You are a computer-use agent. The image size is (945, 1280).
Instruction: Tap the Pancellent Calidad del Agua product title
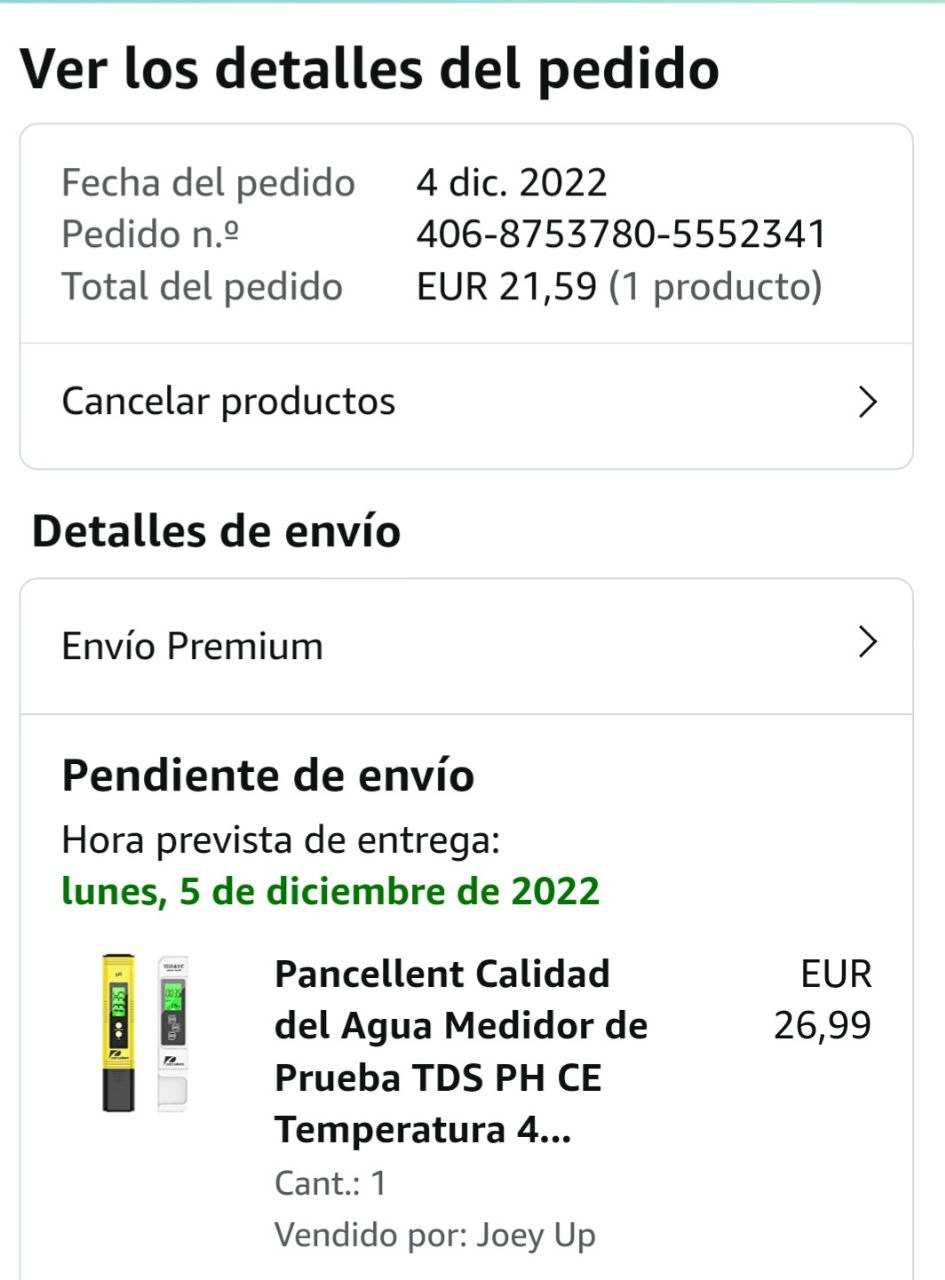click(460, 1052)
